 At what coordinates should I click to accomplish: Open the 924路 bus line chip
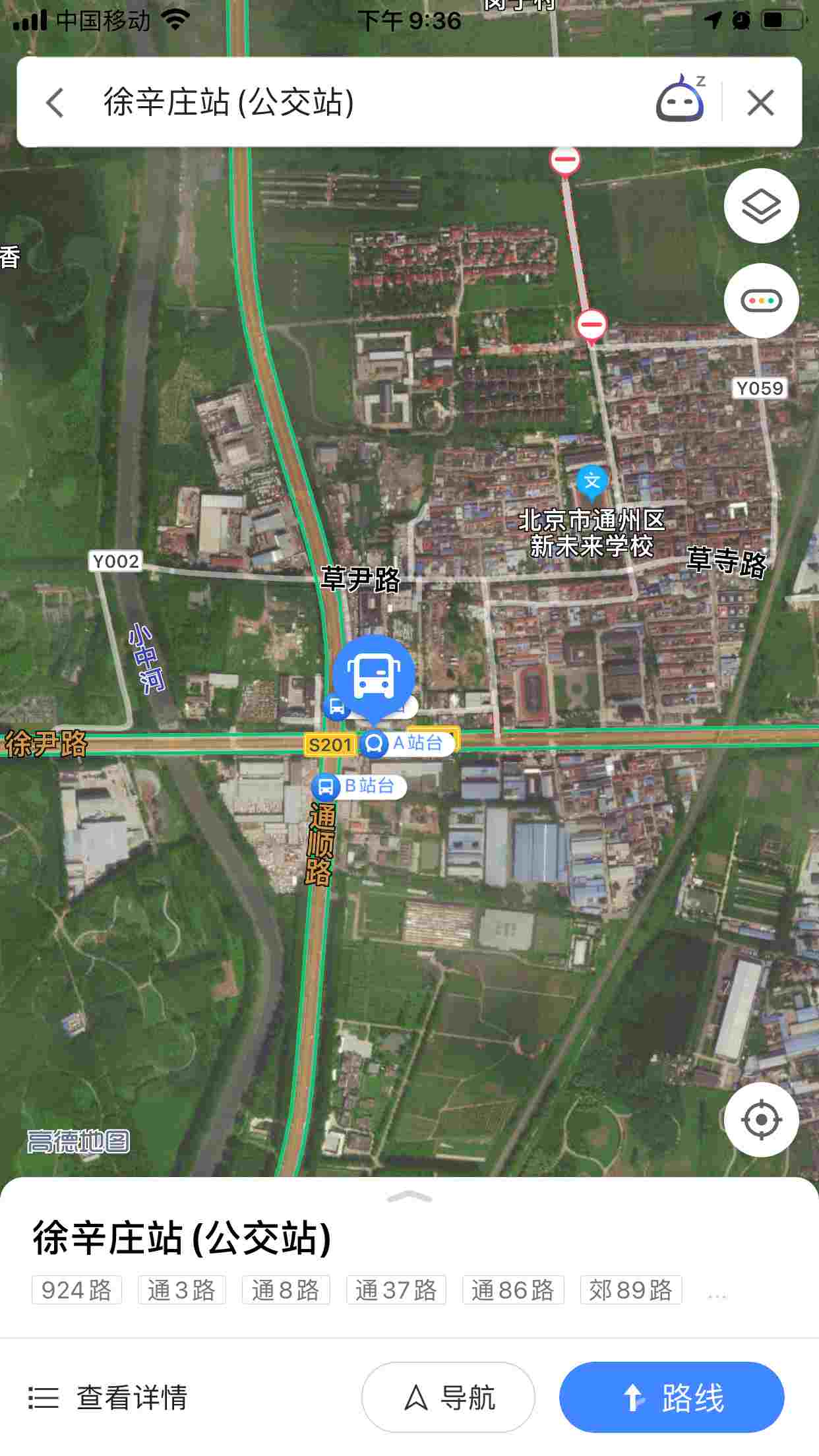tap(76, 1290)
